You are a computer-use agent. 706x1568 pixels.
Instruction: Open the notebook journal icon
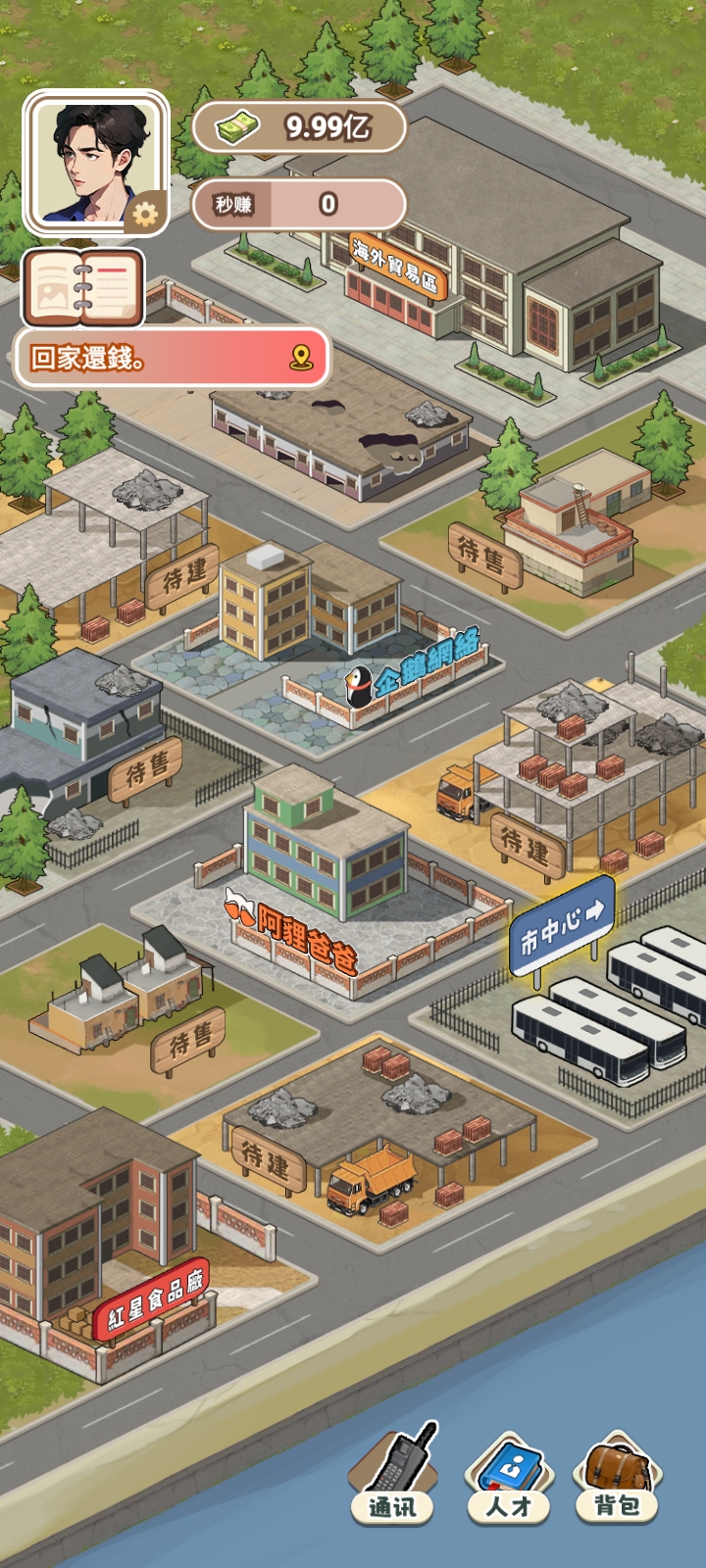[83, 288]
